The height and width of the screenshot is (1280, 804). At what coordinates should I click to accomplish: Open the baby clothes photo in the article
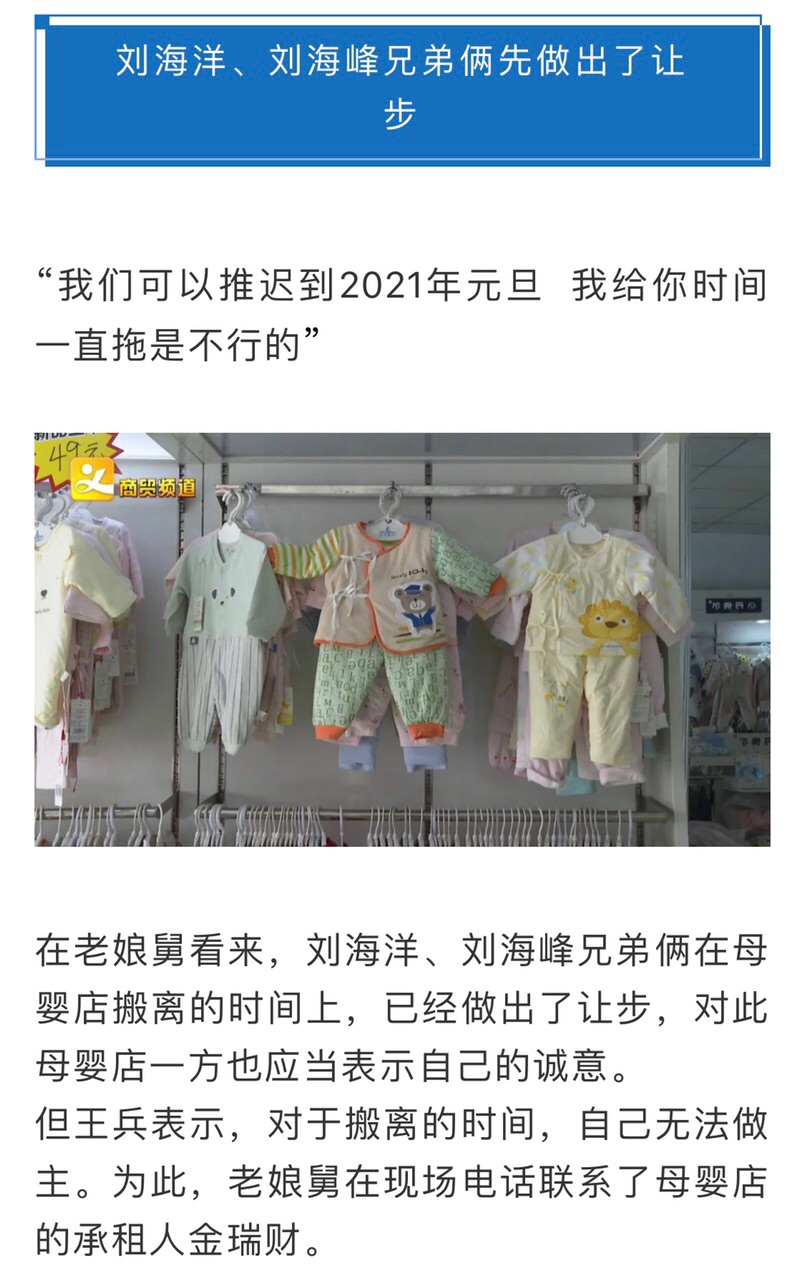402,639
